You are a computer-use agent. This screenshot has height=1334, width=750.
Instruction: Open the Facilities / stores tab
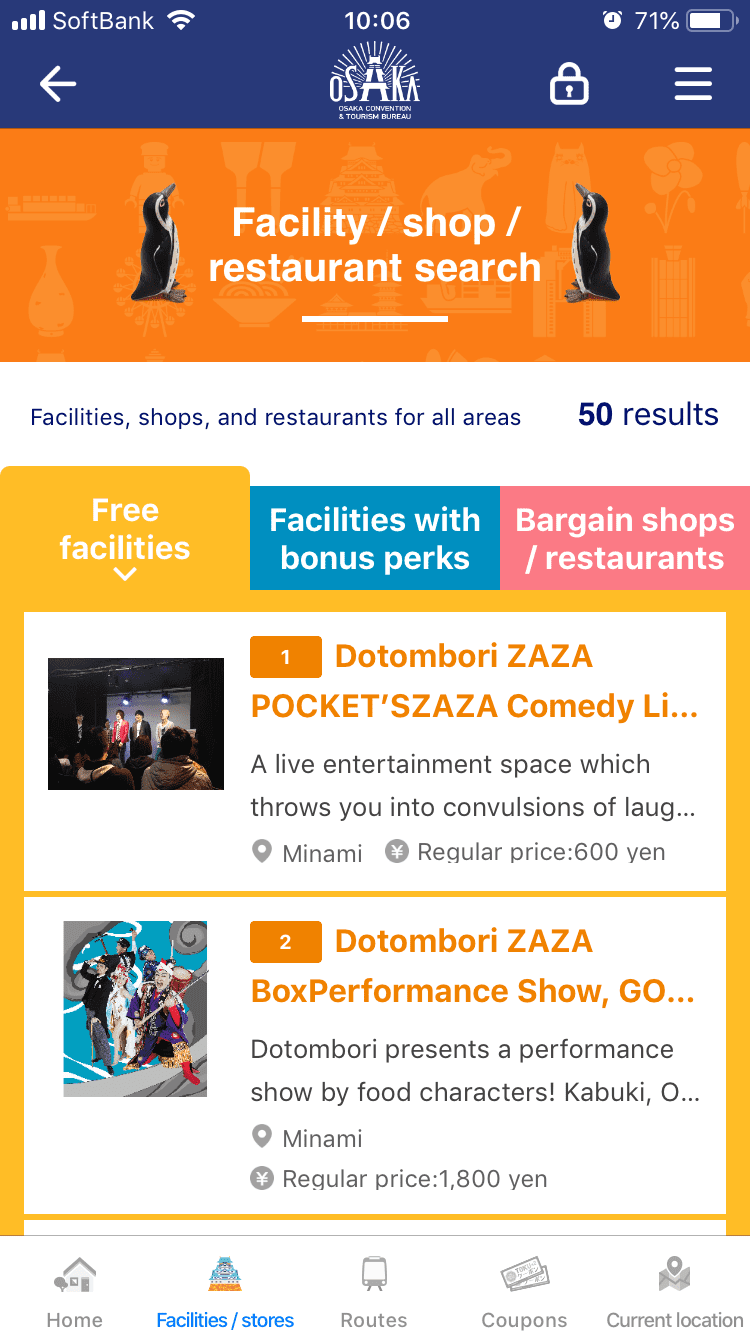pos(225,1290)
